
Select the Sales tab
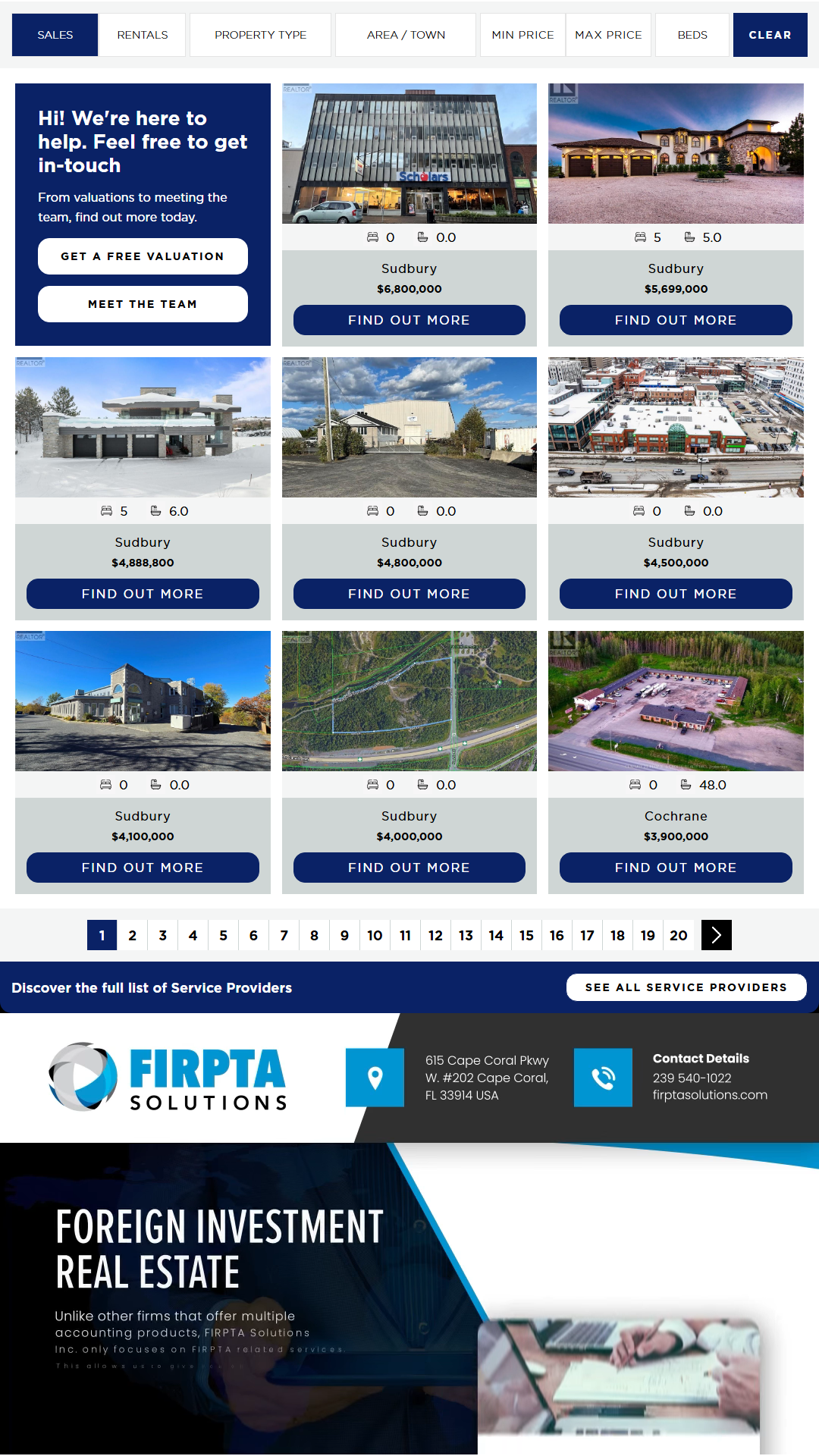click(55, 35)
